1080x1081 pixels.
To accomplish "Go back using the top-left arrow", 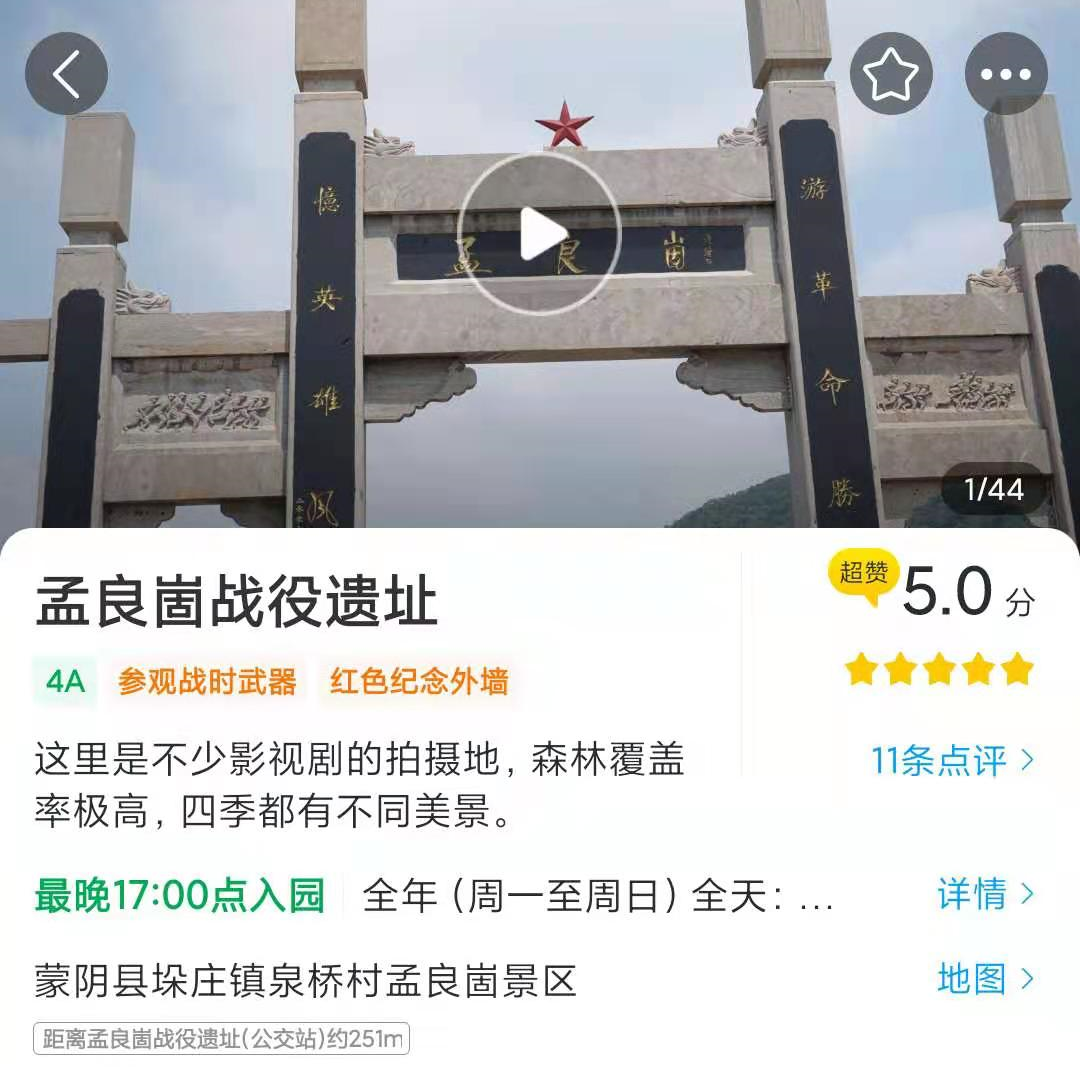I will [x=66, y=74].
